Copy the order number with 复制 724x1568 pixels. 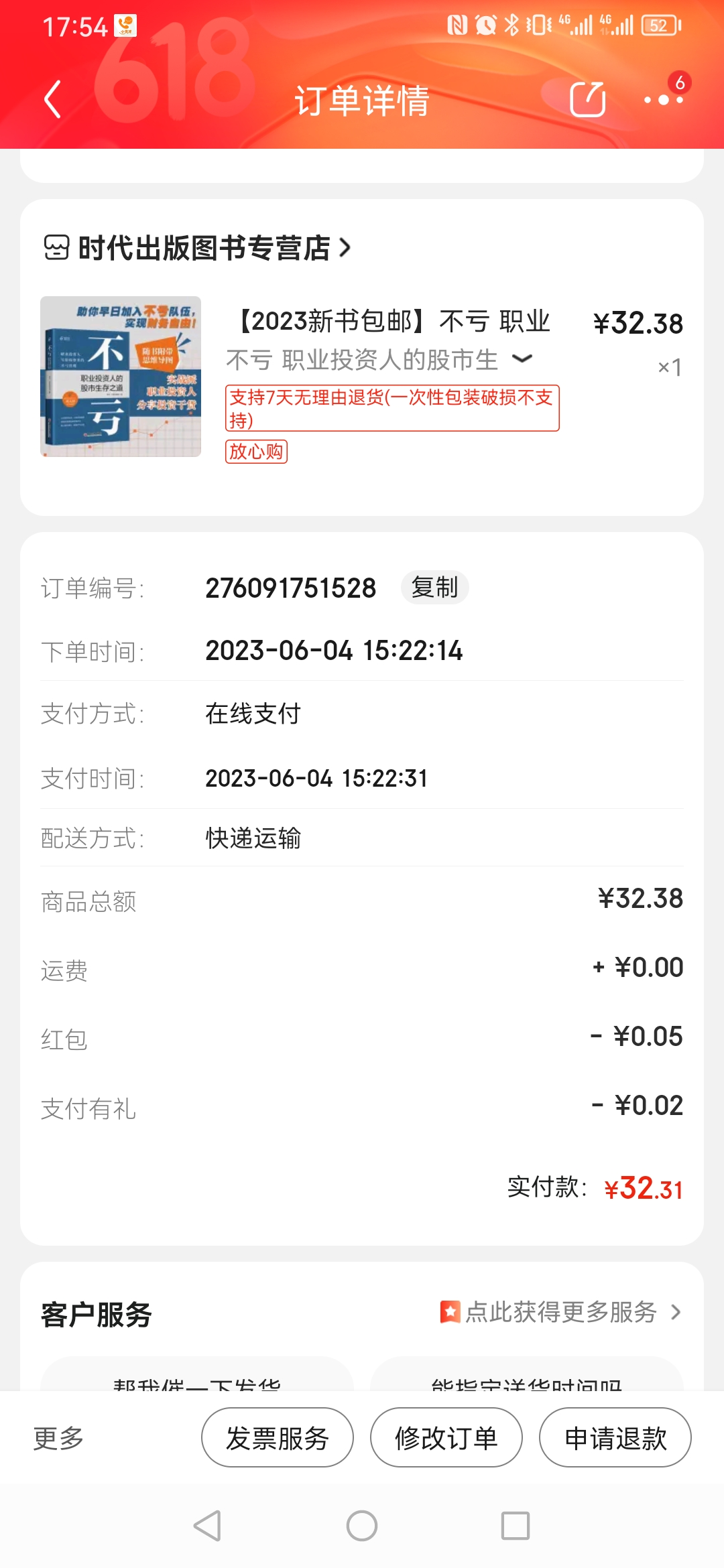point(434,588)
